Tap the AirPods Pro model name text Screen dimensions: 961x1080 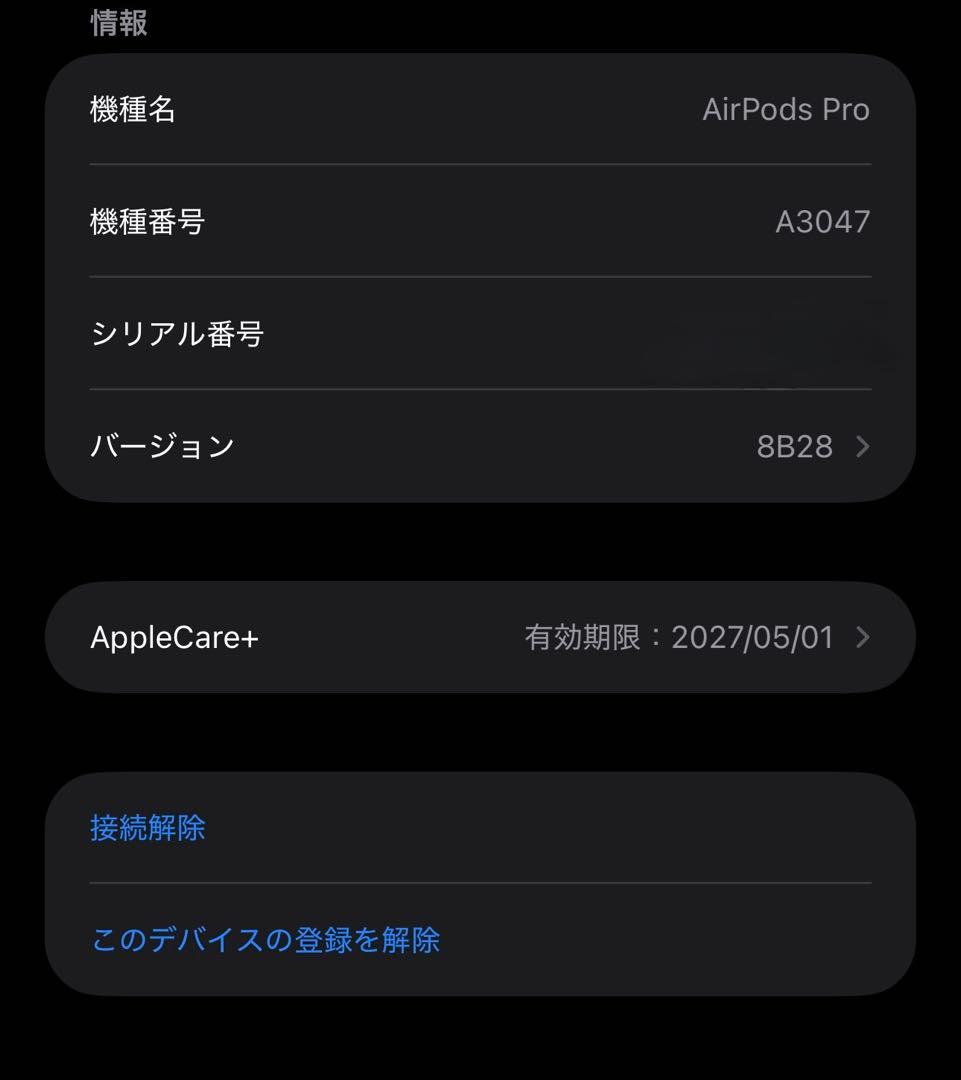[787, 109]
